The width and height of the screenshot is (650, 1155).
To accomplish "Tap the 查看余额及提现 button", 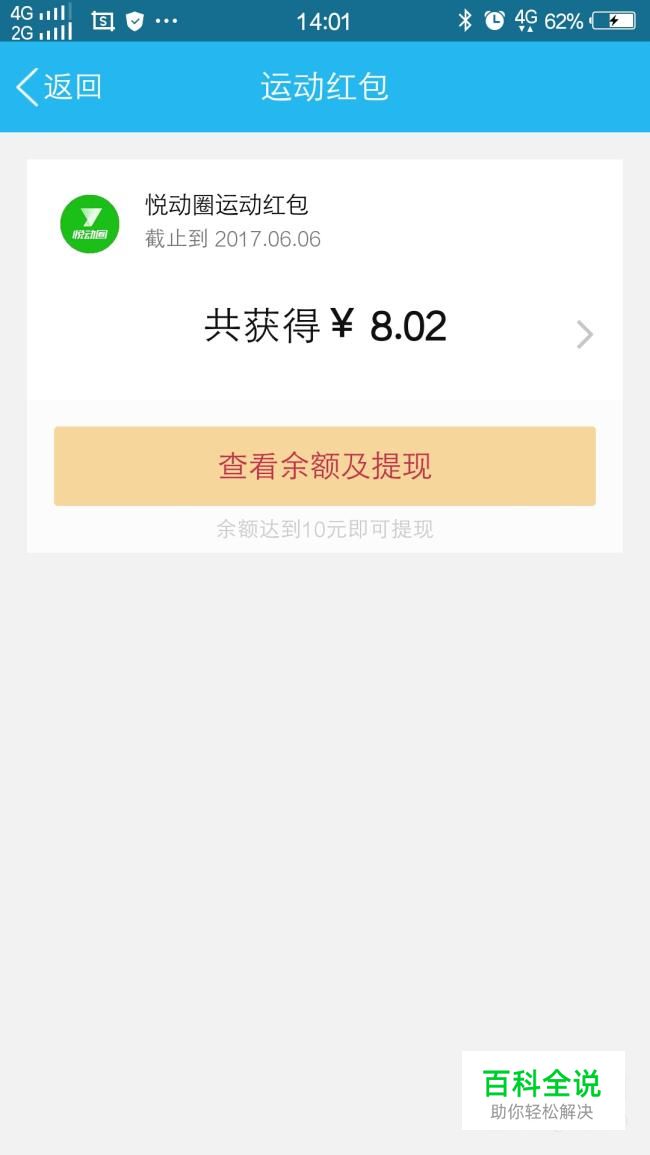I will coord(325,466).
